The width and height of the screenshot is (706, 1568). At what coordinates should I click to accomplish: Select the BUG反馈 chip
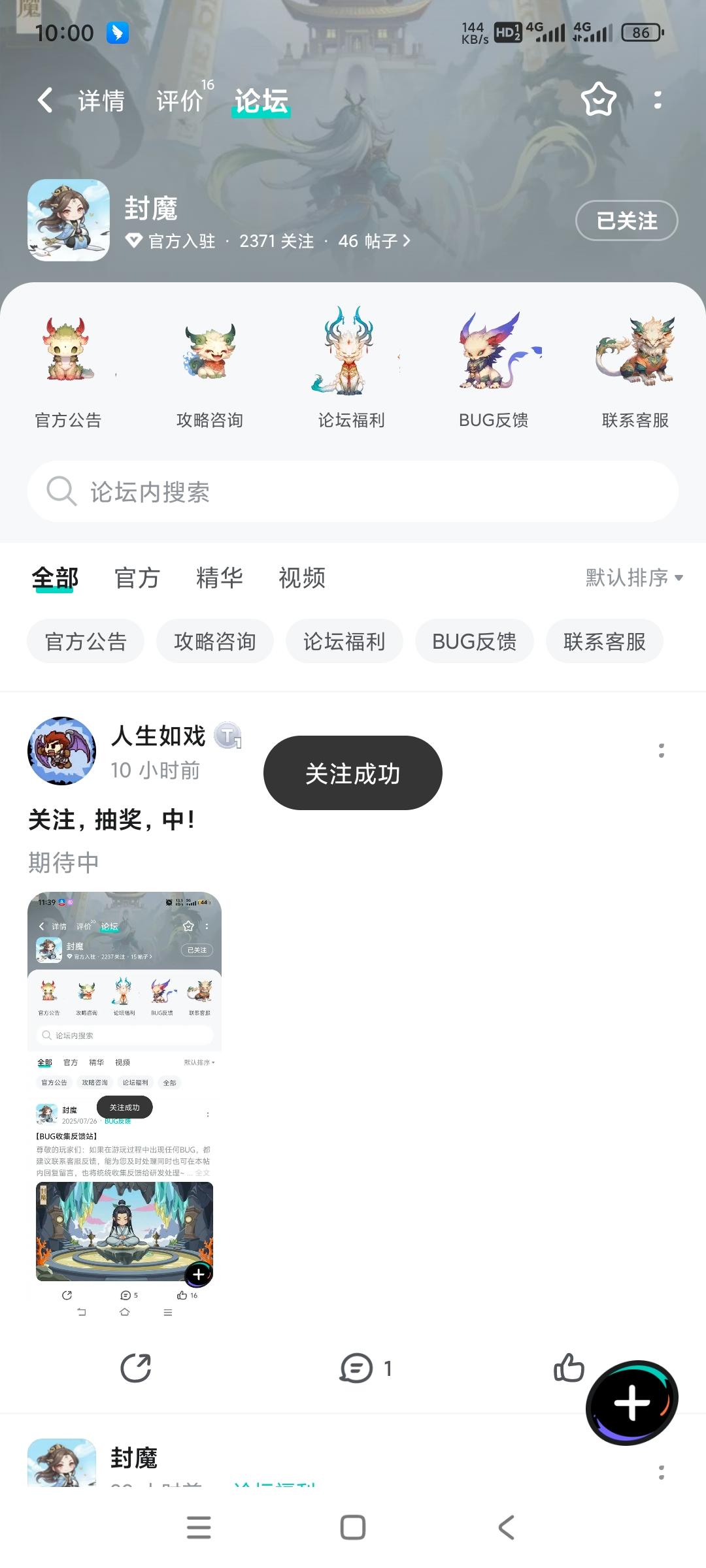(474, 642)
